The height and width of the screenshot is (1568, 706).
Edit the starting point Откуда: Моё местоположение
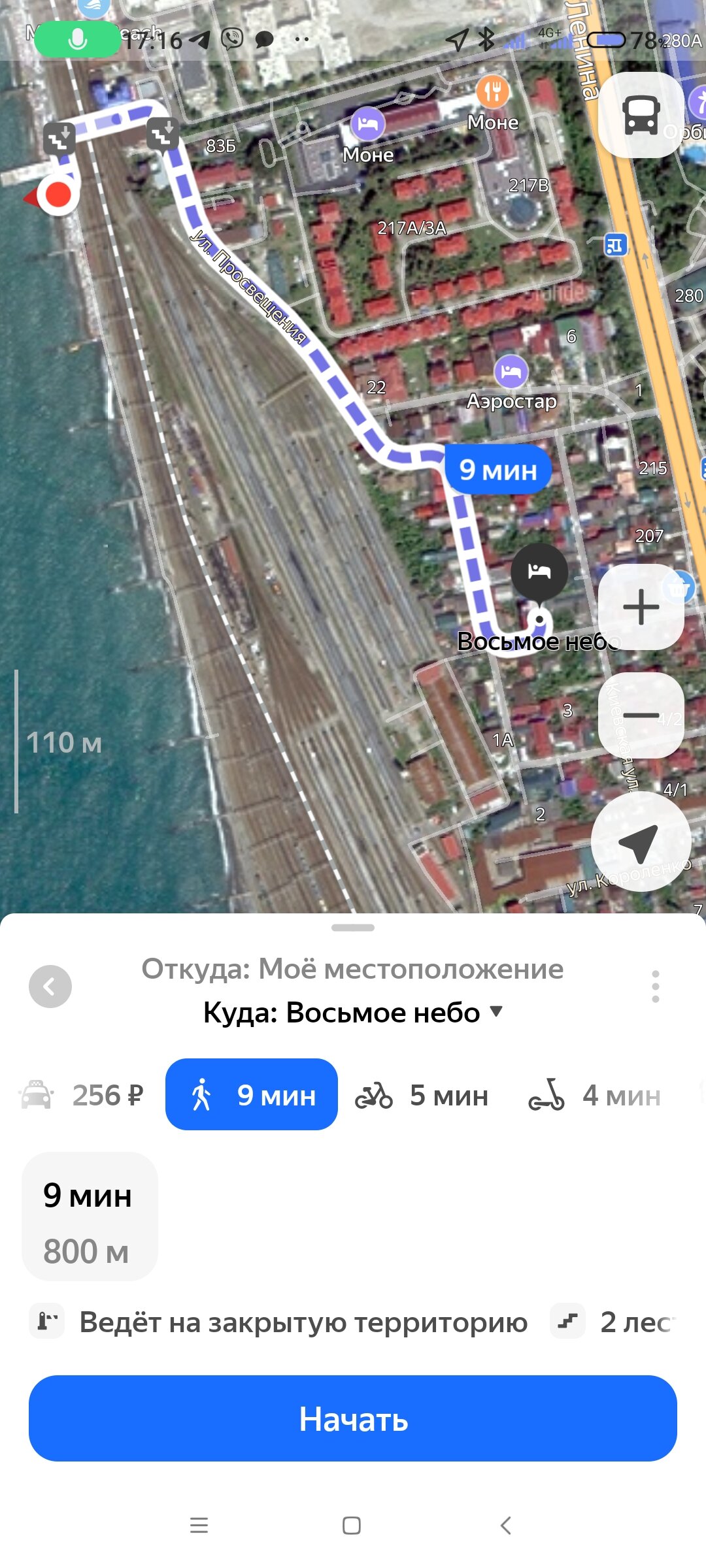click(x=352, y=969)
